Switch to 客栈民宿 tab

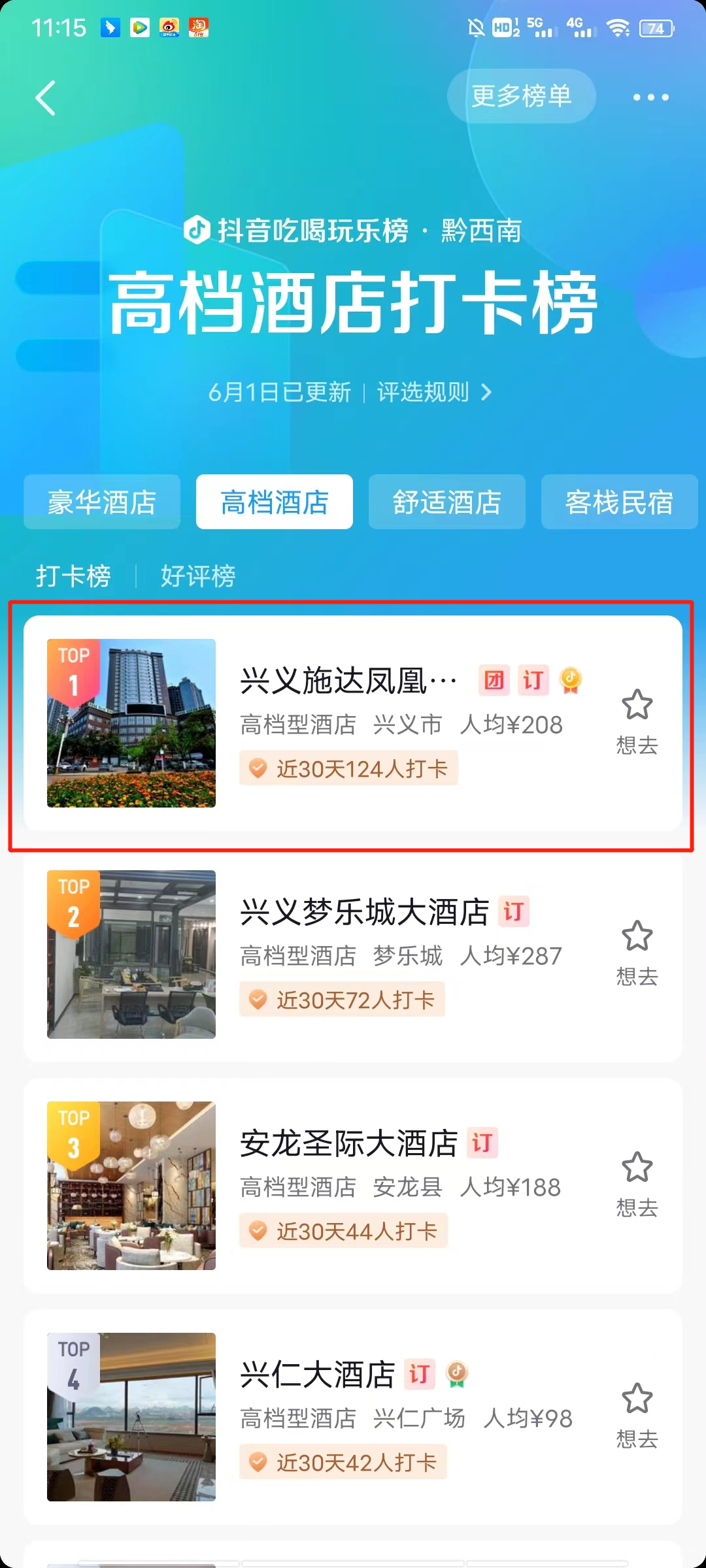click(x=619, y=502)
